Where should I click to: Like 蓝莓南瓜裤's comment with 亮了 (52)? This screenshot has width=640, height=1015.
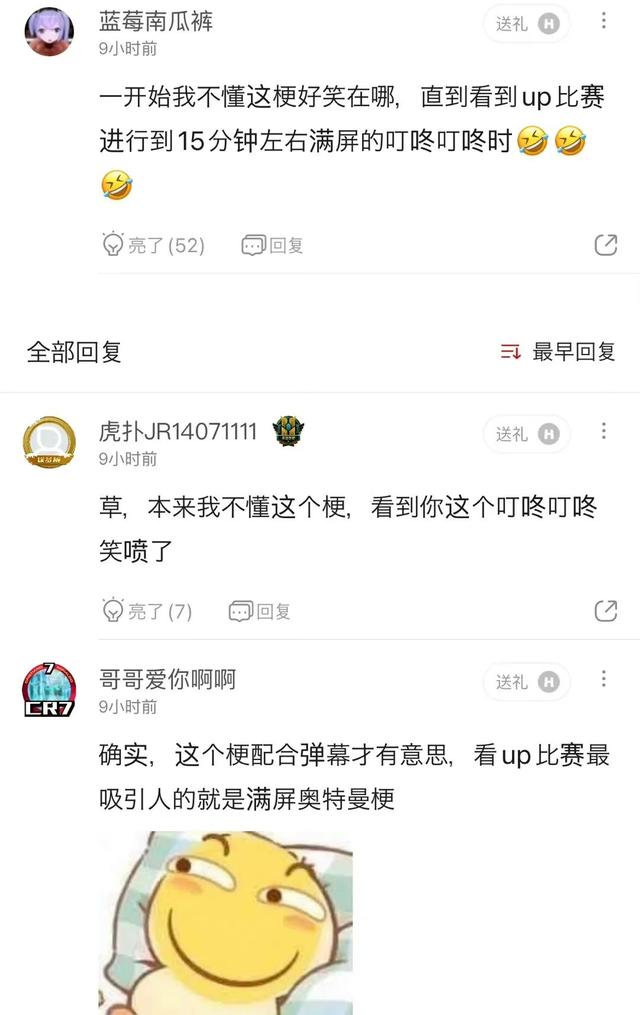pos(153,245)
